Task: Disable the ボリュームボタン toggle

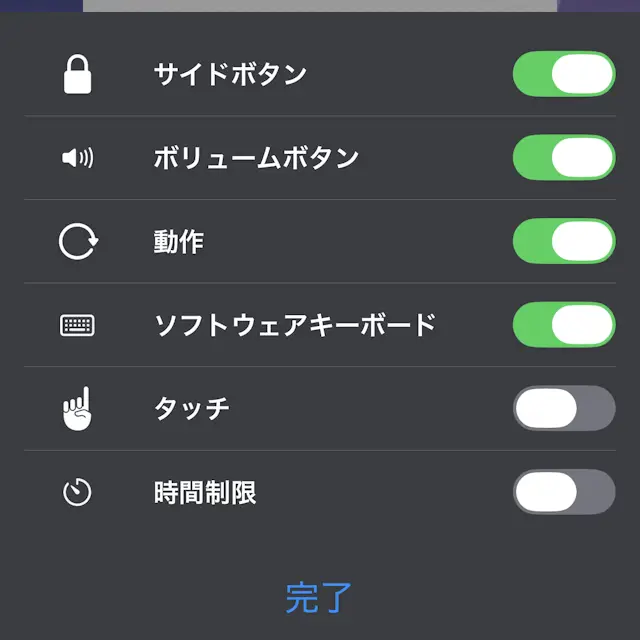Action: click(563, 158)
